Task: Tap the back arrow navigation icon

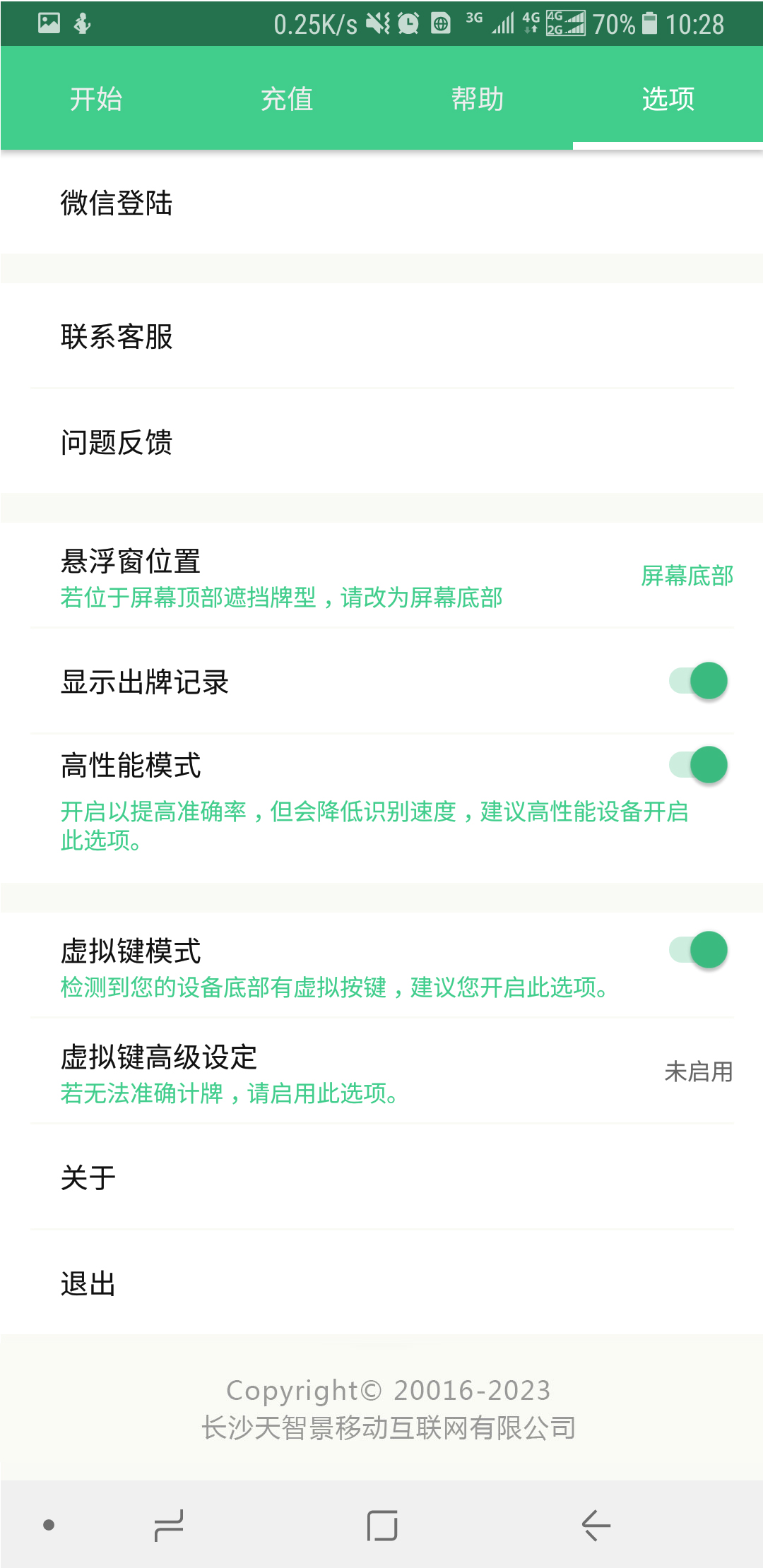Action: 593,1524
